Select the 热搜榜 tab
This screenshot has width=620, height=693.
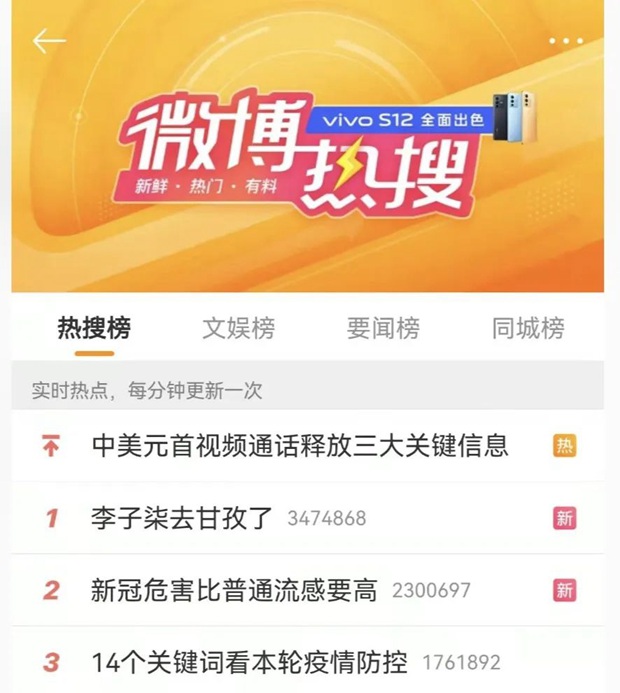click(94, 328)
